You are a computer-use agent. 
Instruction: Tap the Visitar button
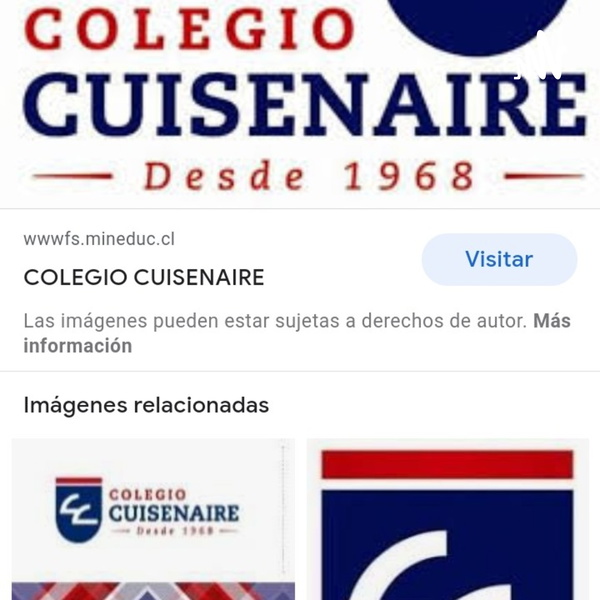point(499,260)
